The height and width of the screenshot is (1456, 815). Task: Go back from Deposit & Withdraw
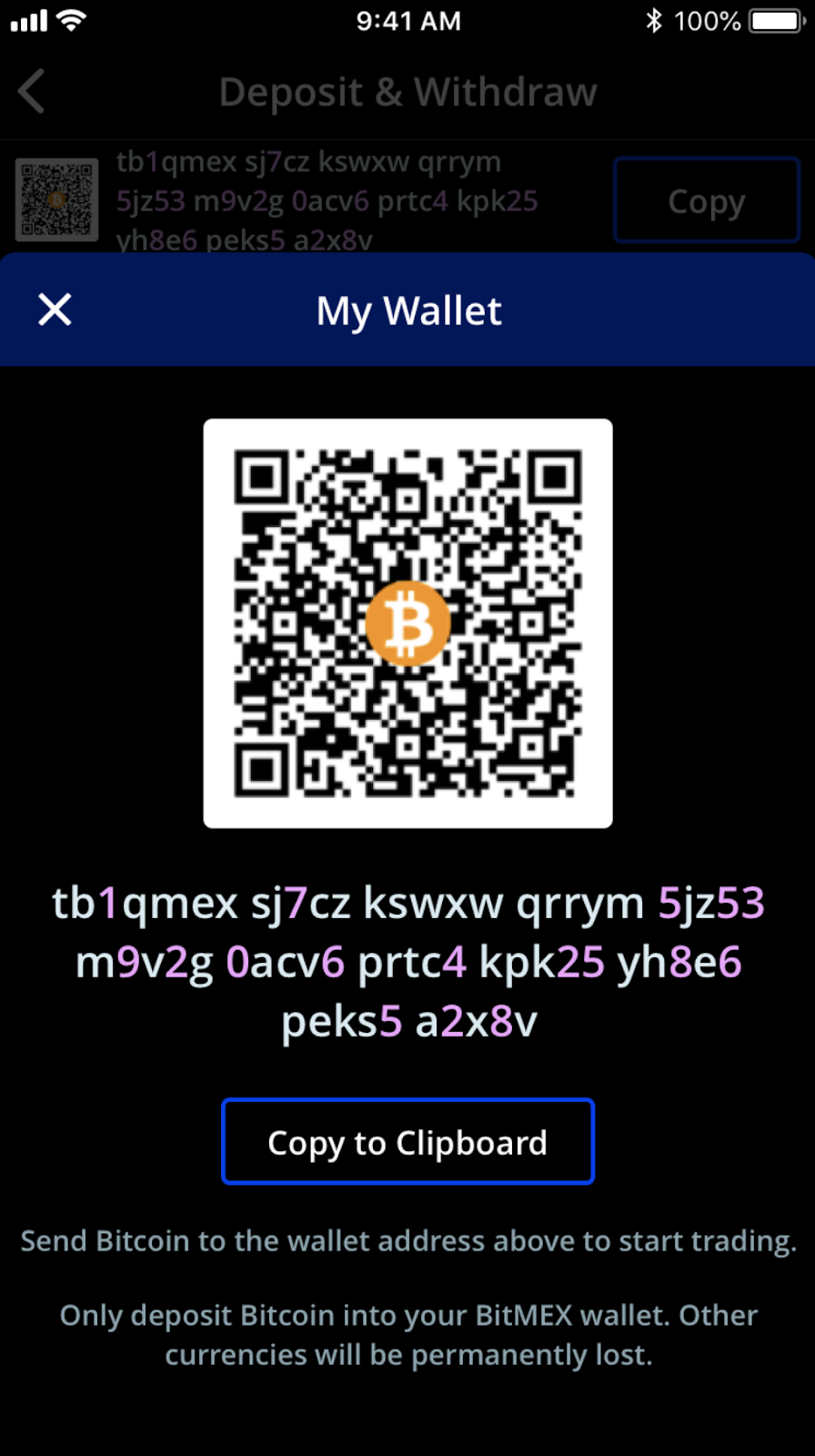coord(32,91)
